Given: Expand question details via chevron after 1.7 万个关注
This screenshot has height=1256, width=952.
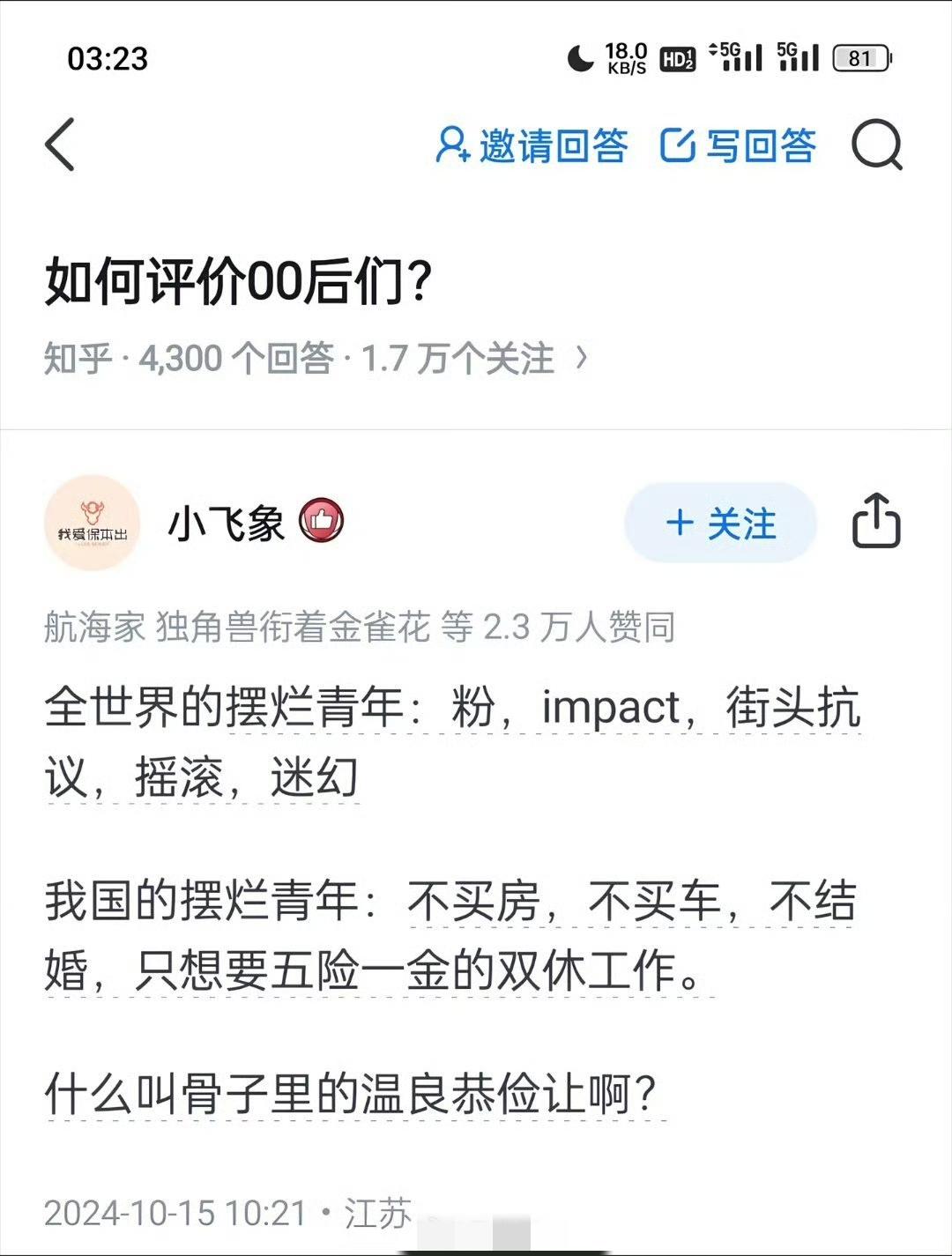Looking at the screenshot, I should 580,356.
